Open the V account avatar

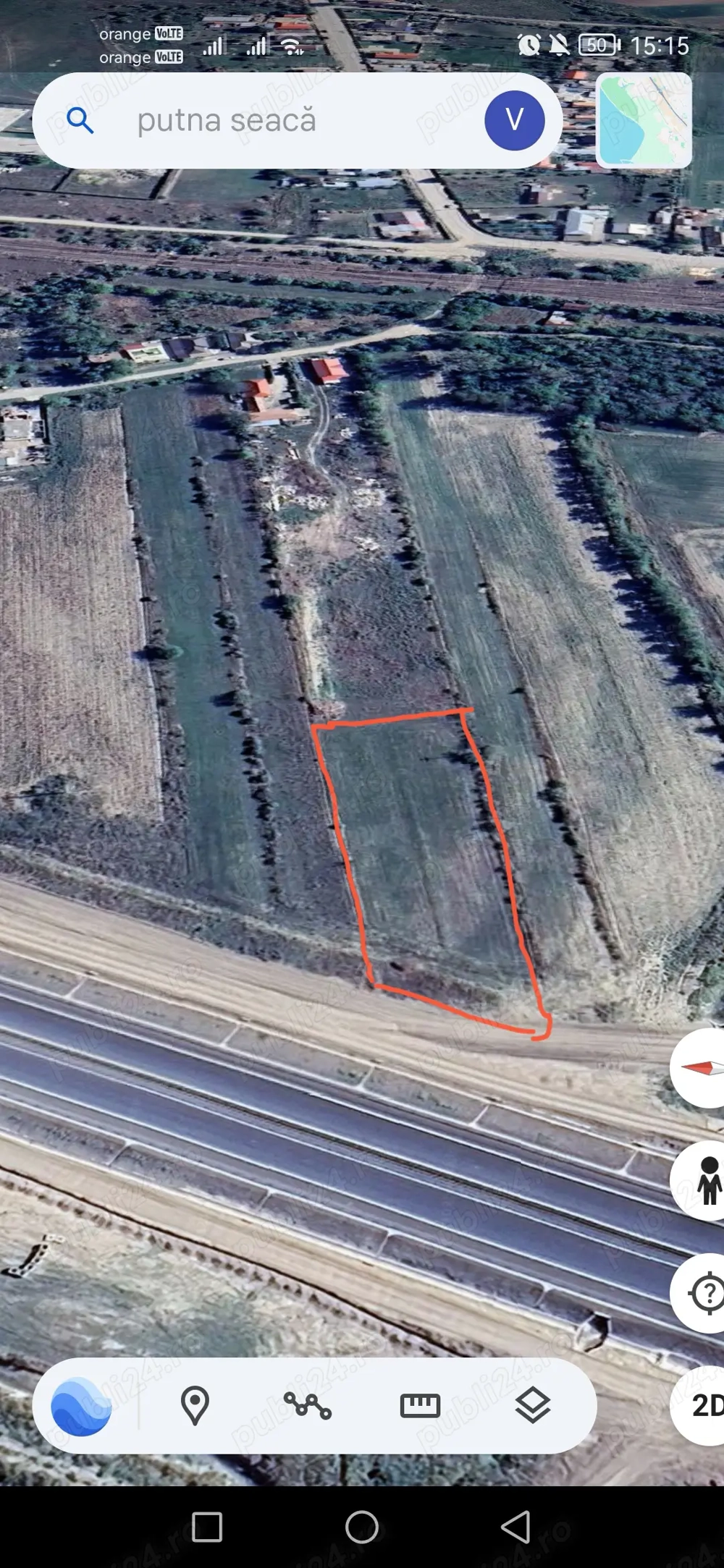[x=514, y=120]
